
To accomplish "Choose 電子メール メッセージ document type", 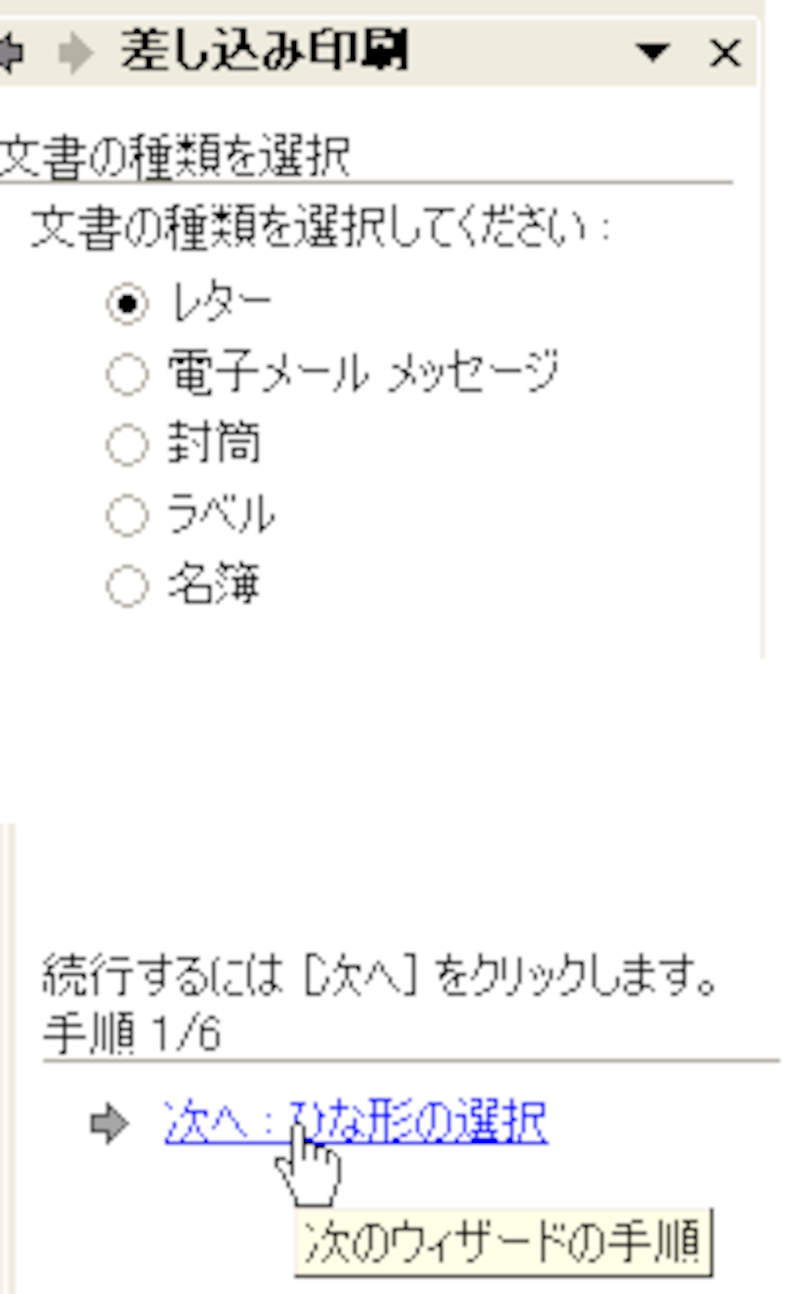I will [x=127, y=374].
